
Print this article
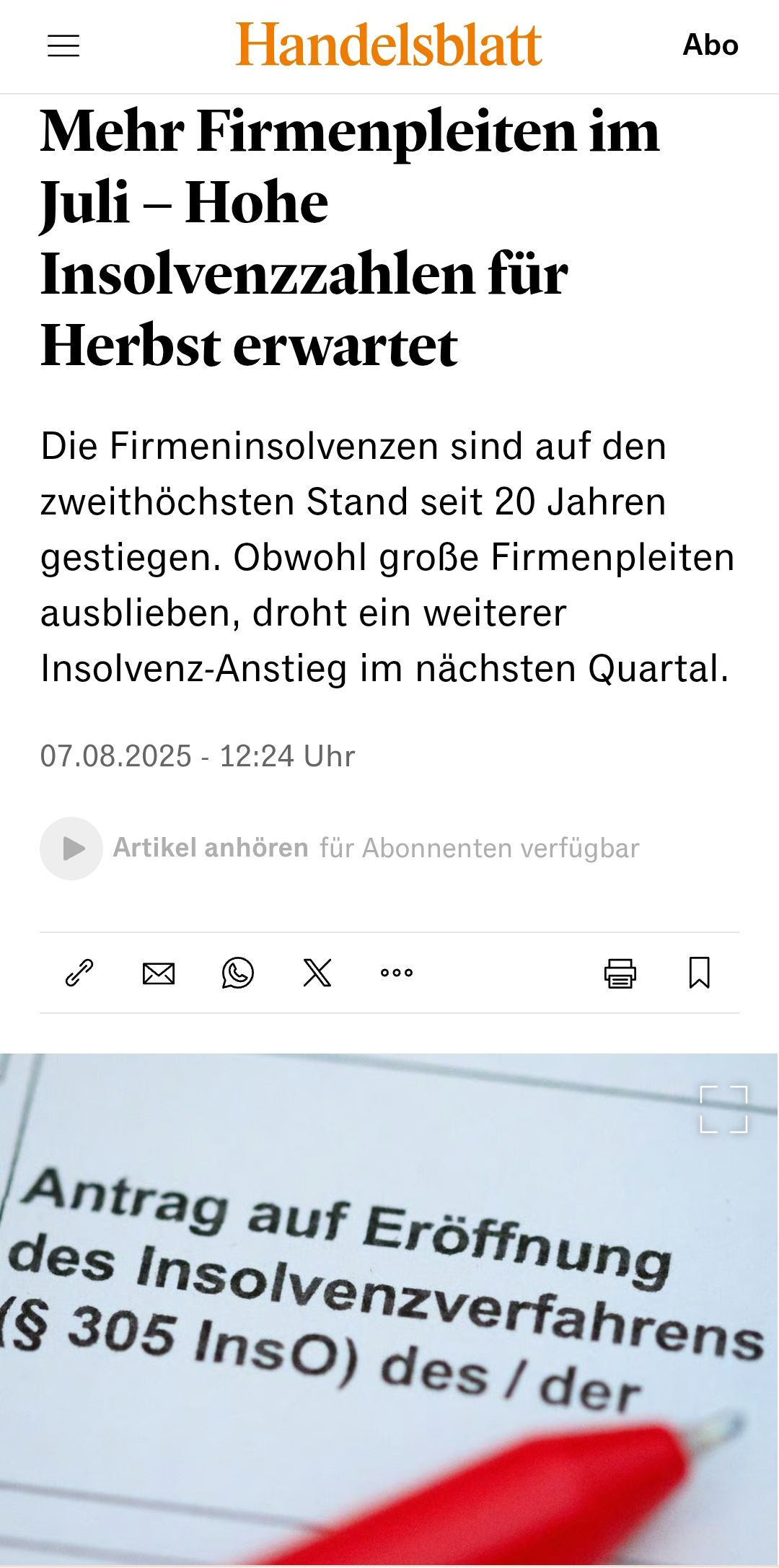[620, 973]
